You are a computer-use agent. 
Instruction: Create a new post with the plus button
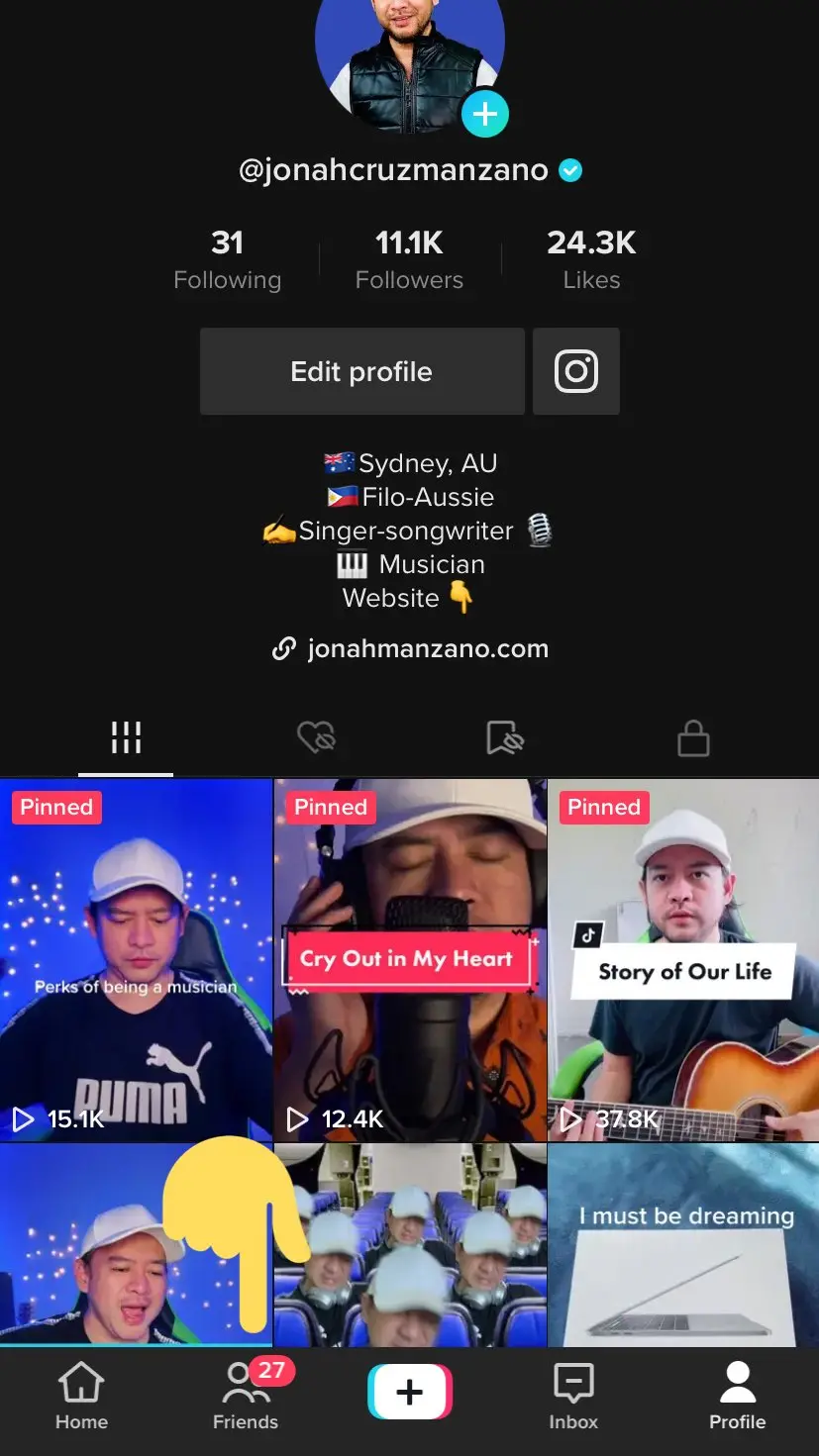(409, 1393)
